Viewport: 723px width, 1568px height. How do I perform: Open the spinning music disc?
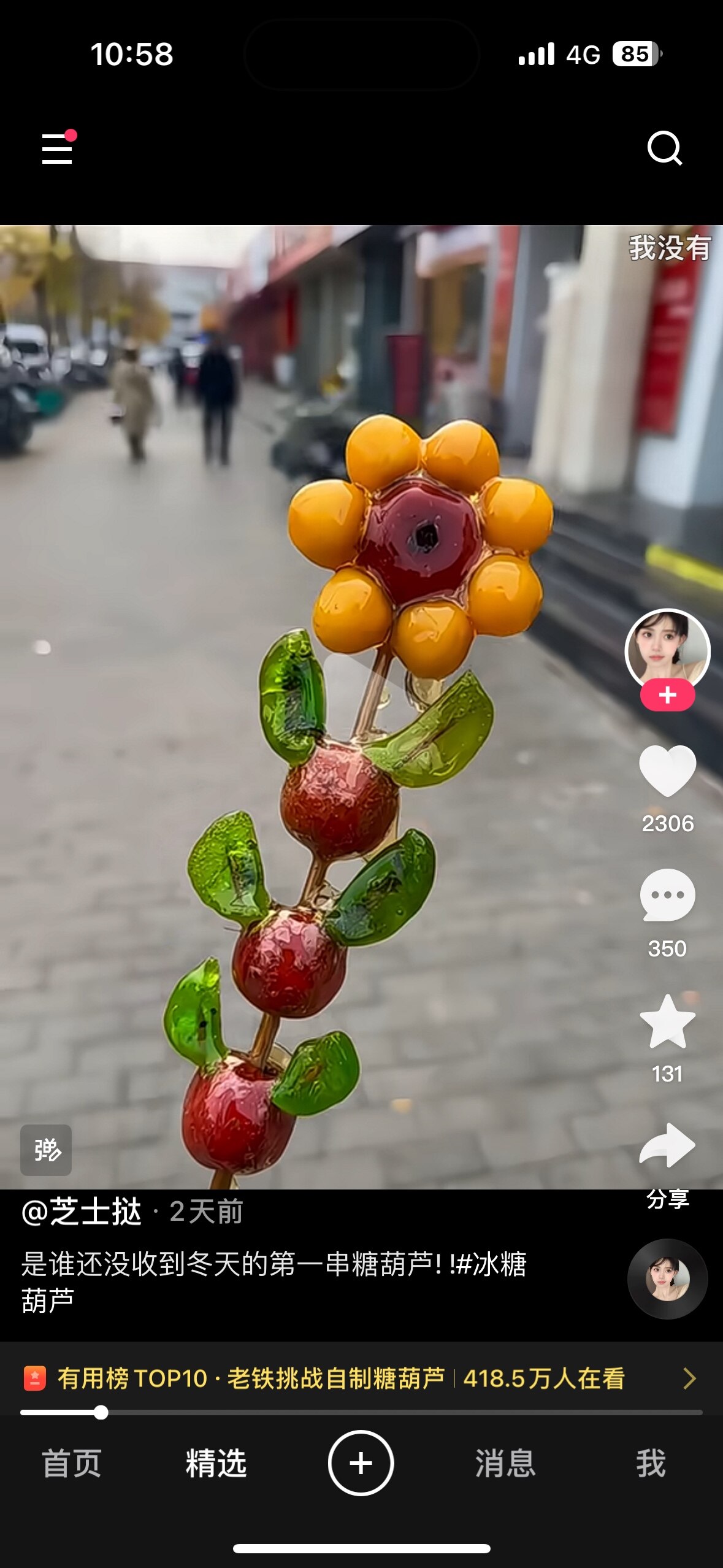point(667,1279)
